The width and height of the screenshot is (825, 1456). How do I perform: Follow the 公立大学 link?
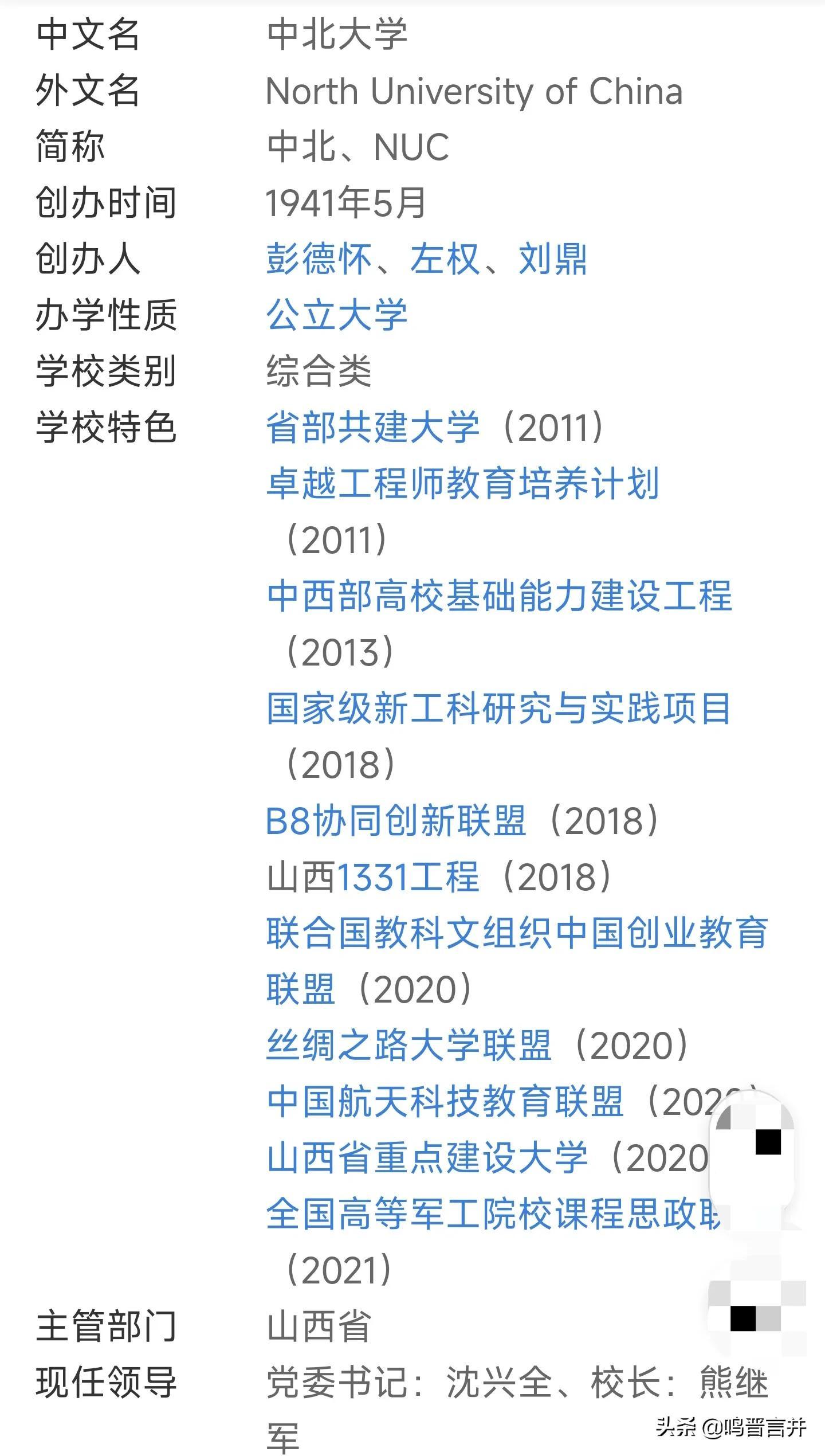[337, 315]
